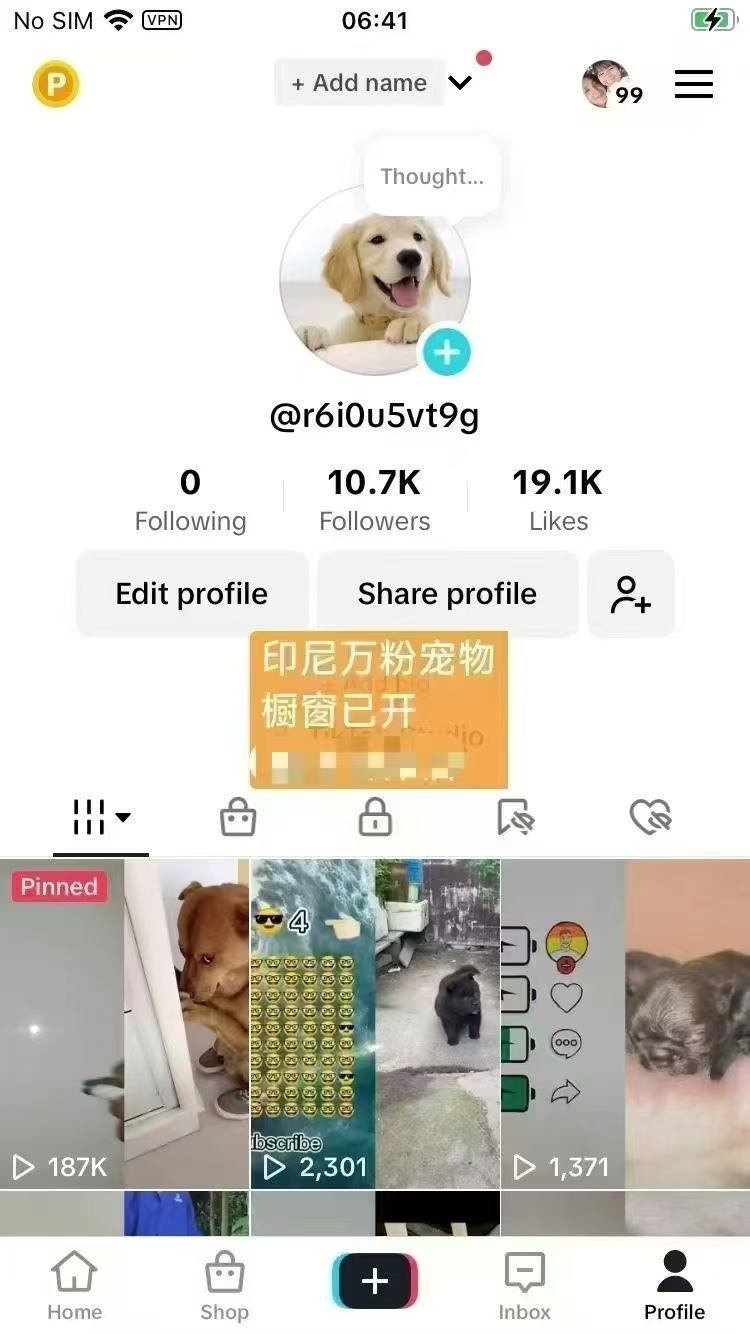Tap Edit profile

[x=192, y=594]
